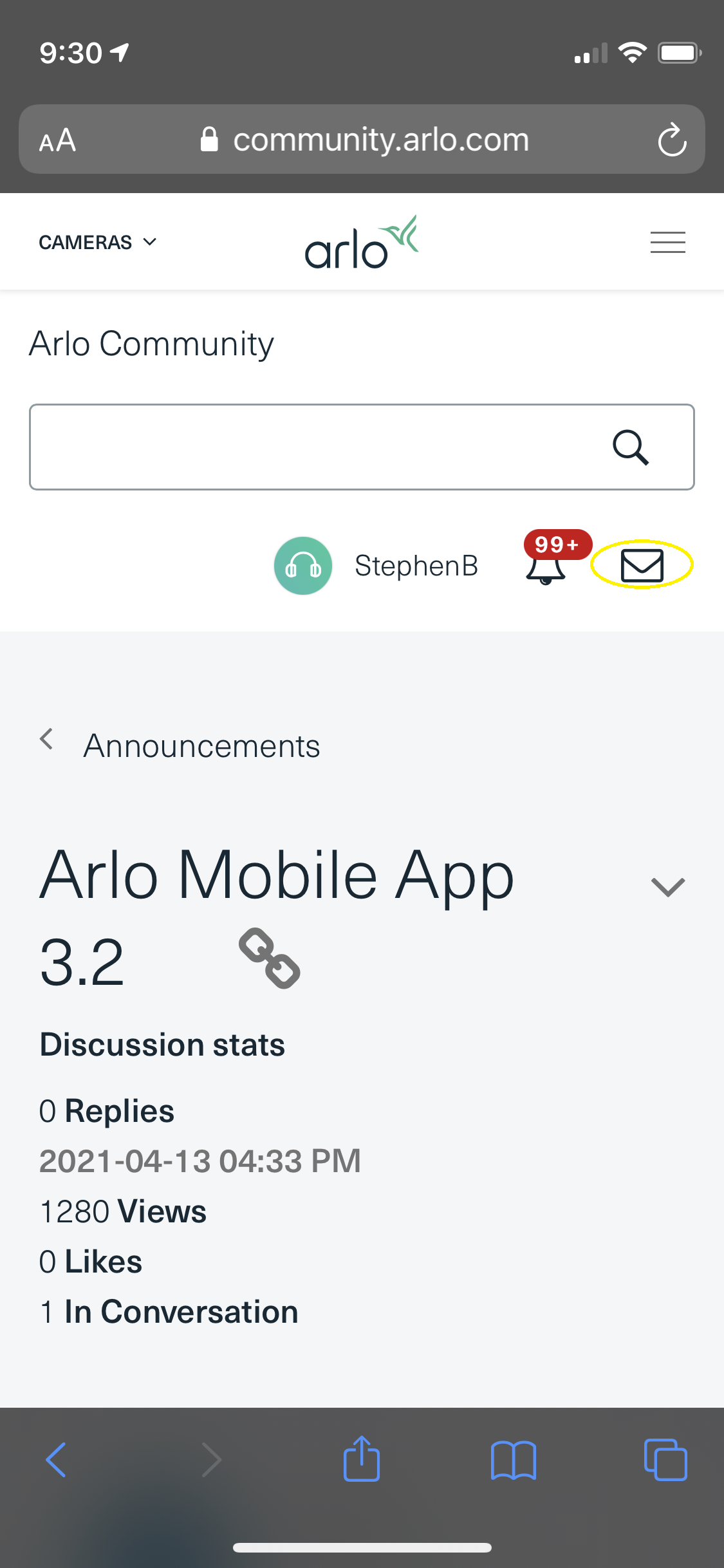Screen dimensions: 724x1568
Task: Share this page from Safari toolbar
Action: point(362,1460)
